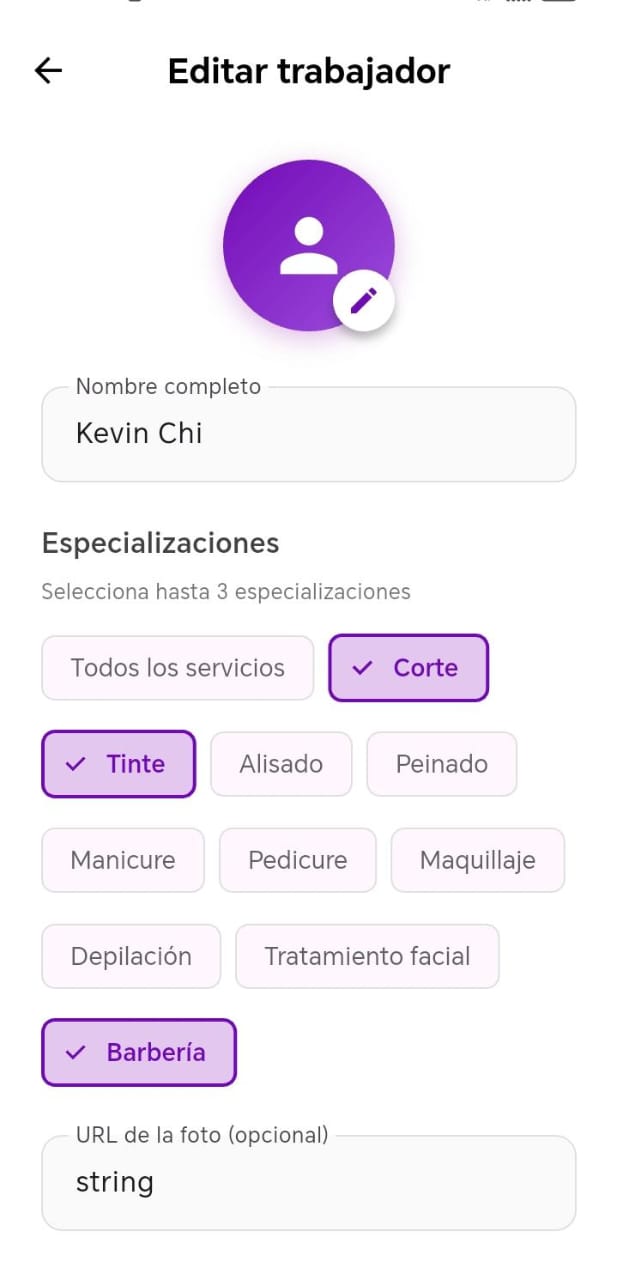Select the Todos los servicios chip
This screenshot has width=617, height=1280.
pyautogui.click(x=177, y=668)
